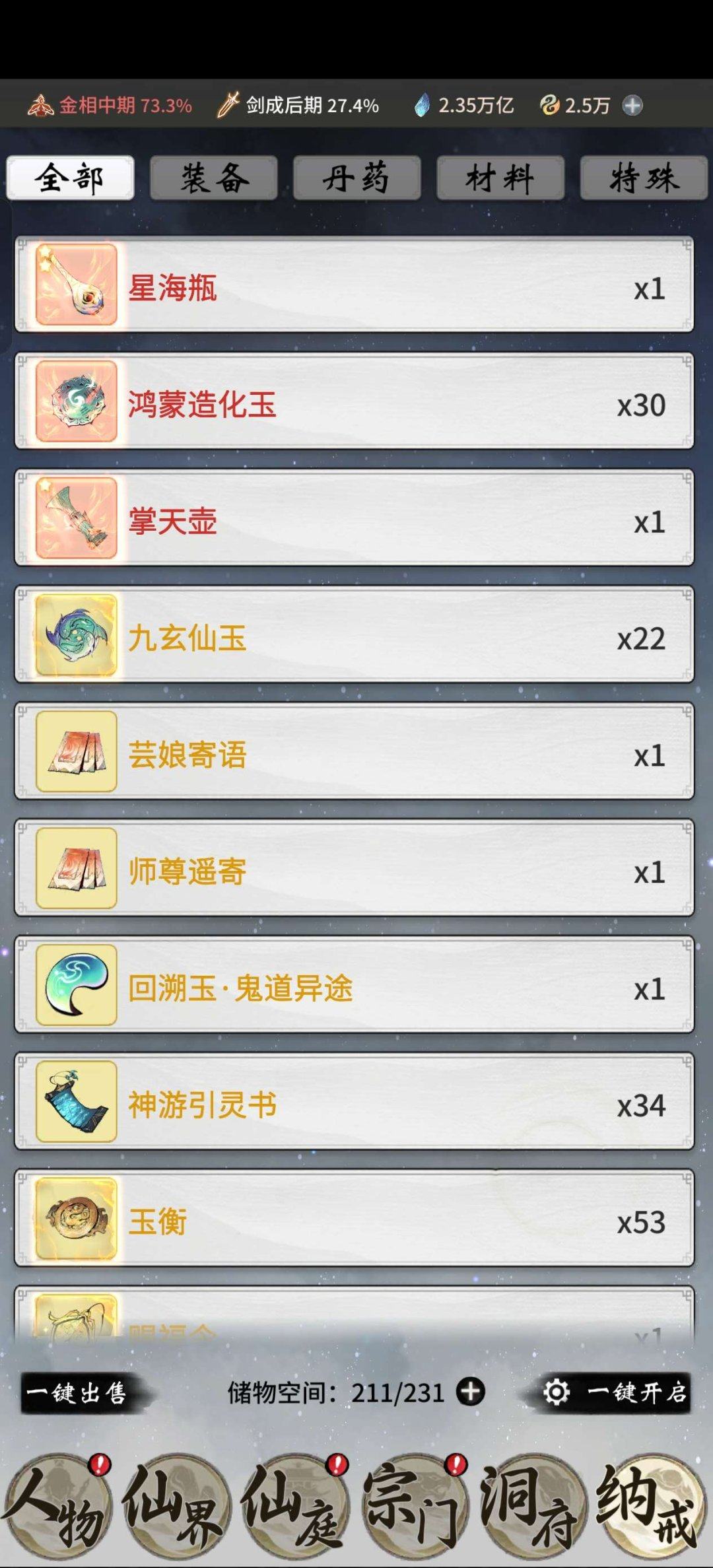Click the 回溯玉·鬼道异途 jade icon

click(x=76, y=986)
